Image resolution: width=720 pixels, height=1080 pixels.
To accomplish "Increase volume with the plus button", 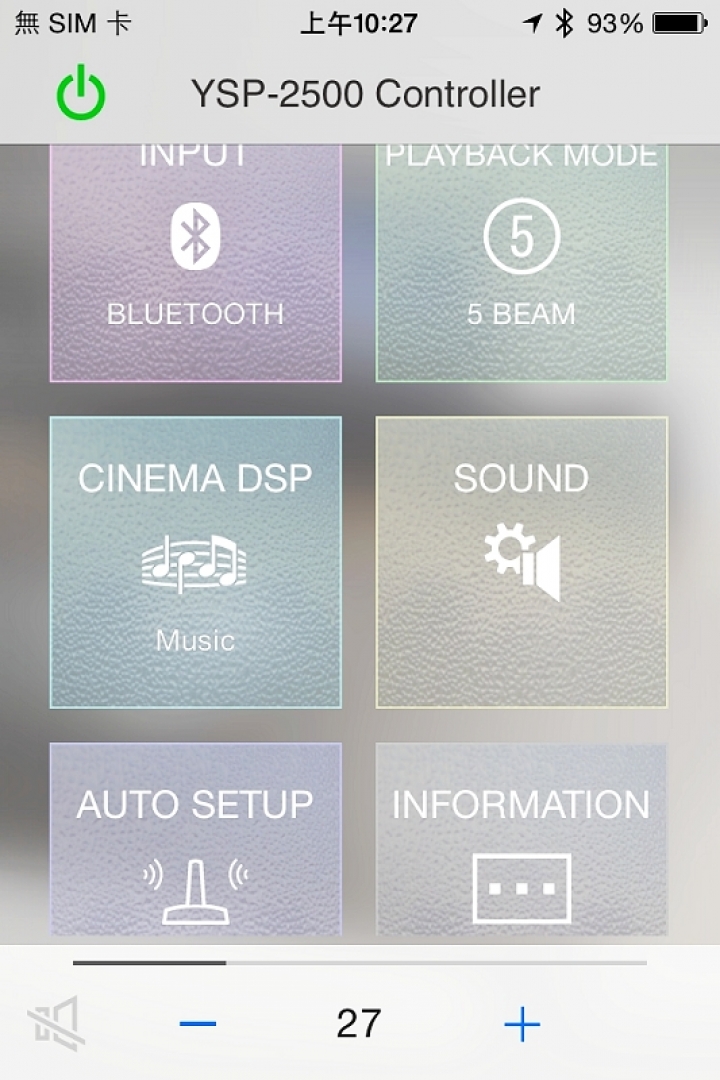I will (x=522, y=1024).
